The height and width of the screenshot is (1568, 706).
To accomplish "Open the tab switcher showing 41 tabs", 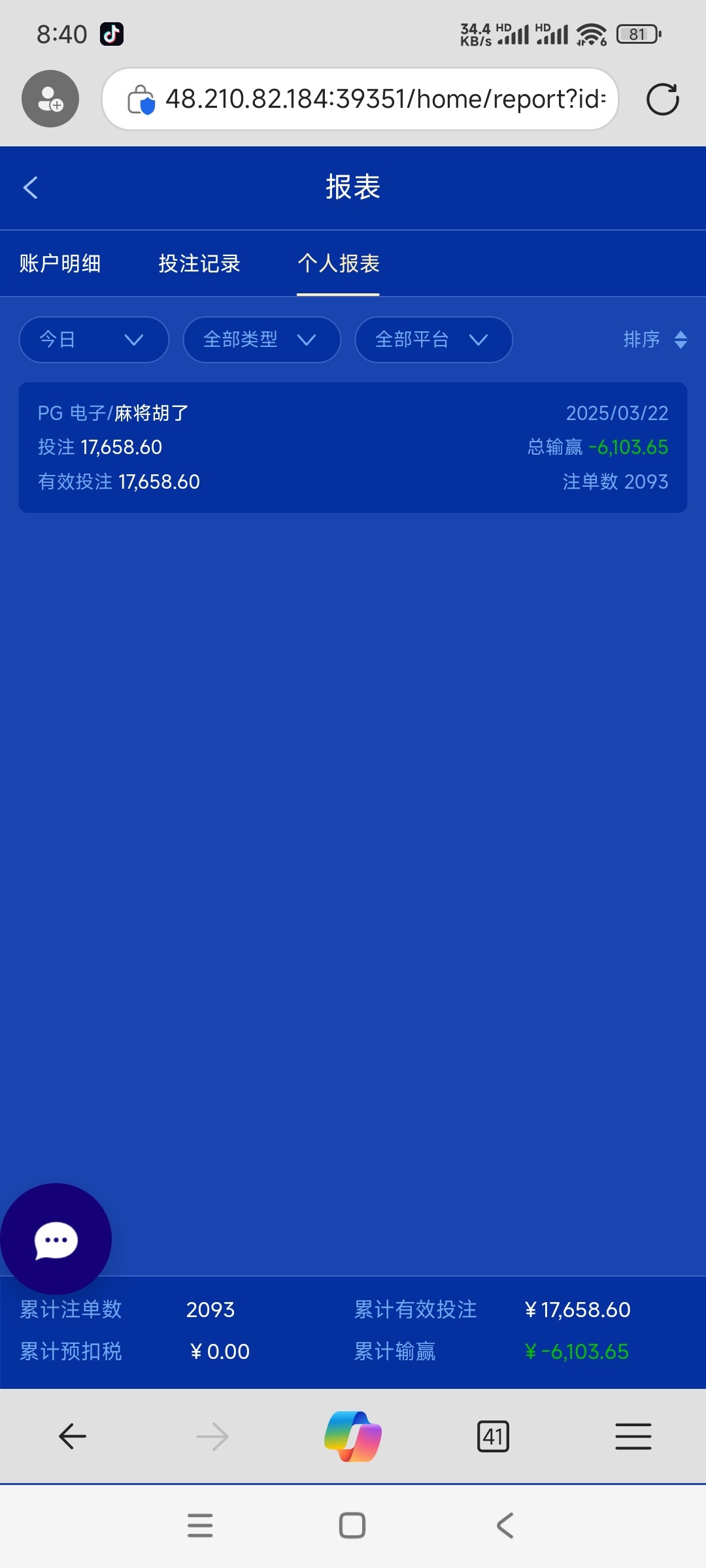I will [493, 1437].
